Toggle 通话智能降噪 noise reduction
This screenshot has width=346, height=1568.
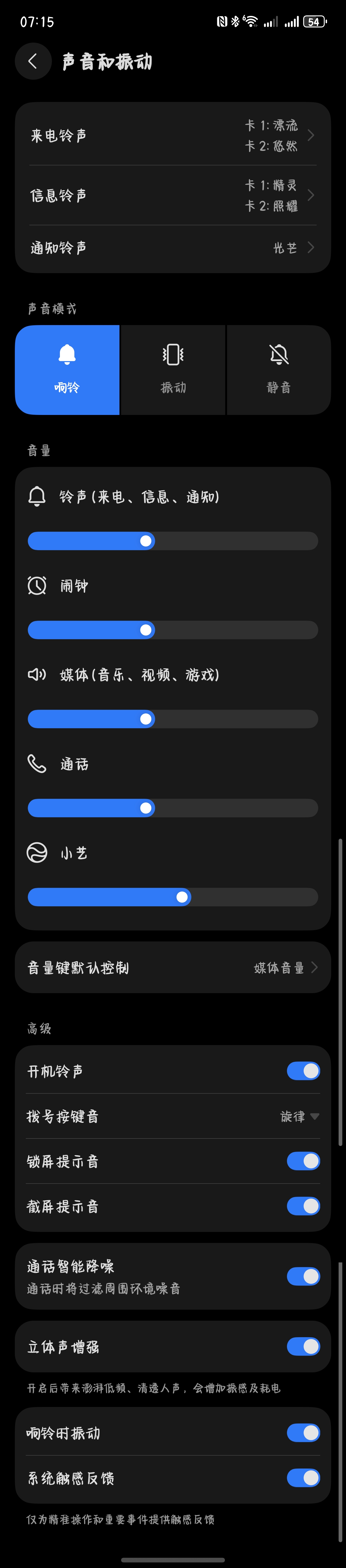coord(303,1276)
